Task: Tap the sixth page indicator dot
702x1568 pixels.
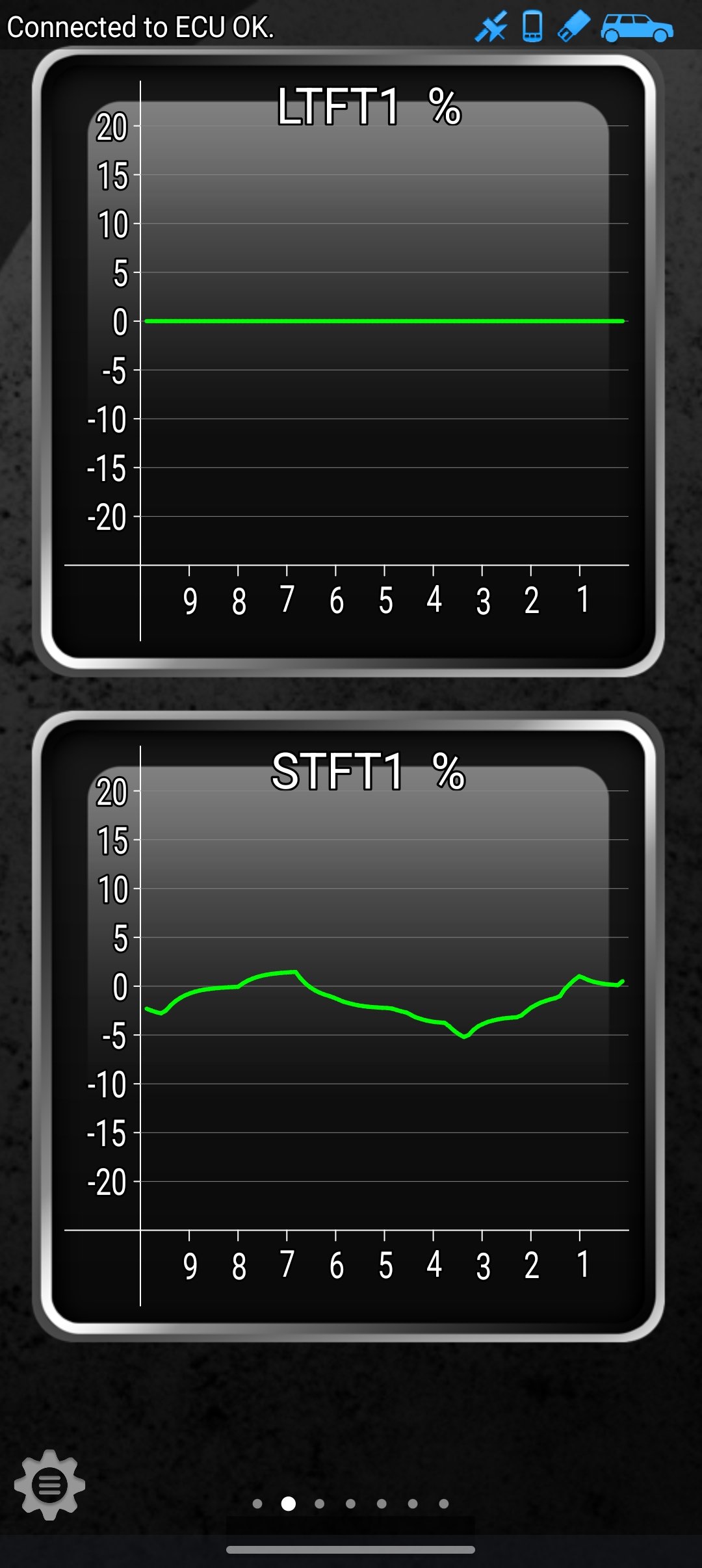Action: pyautogui.click(x=413, y=1504)
